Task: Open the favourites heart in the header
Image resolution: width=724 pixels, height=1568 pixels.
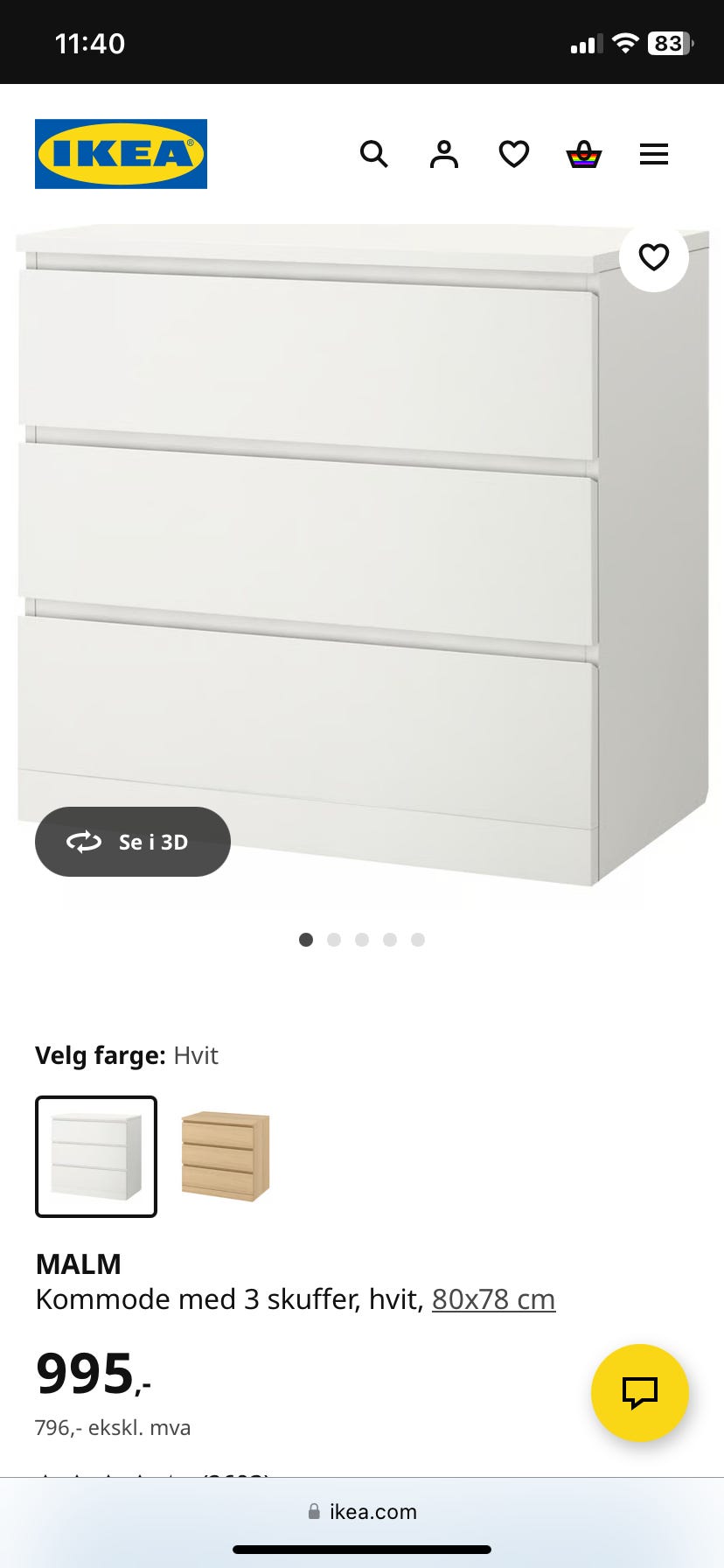Action: (514, 154)
